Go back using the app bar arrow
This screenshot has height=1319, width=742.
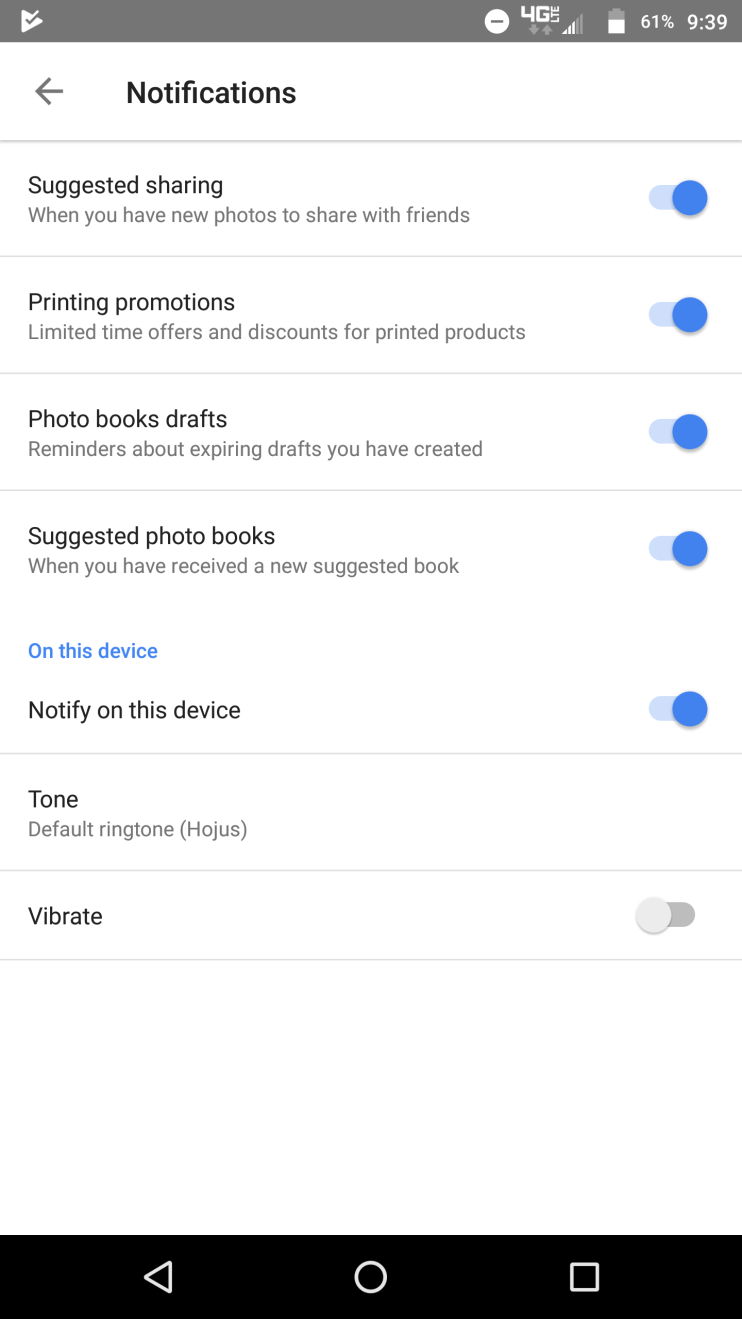point(49,92)
